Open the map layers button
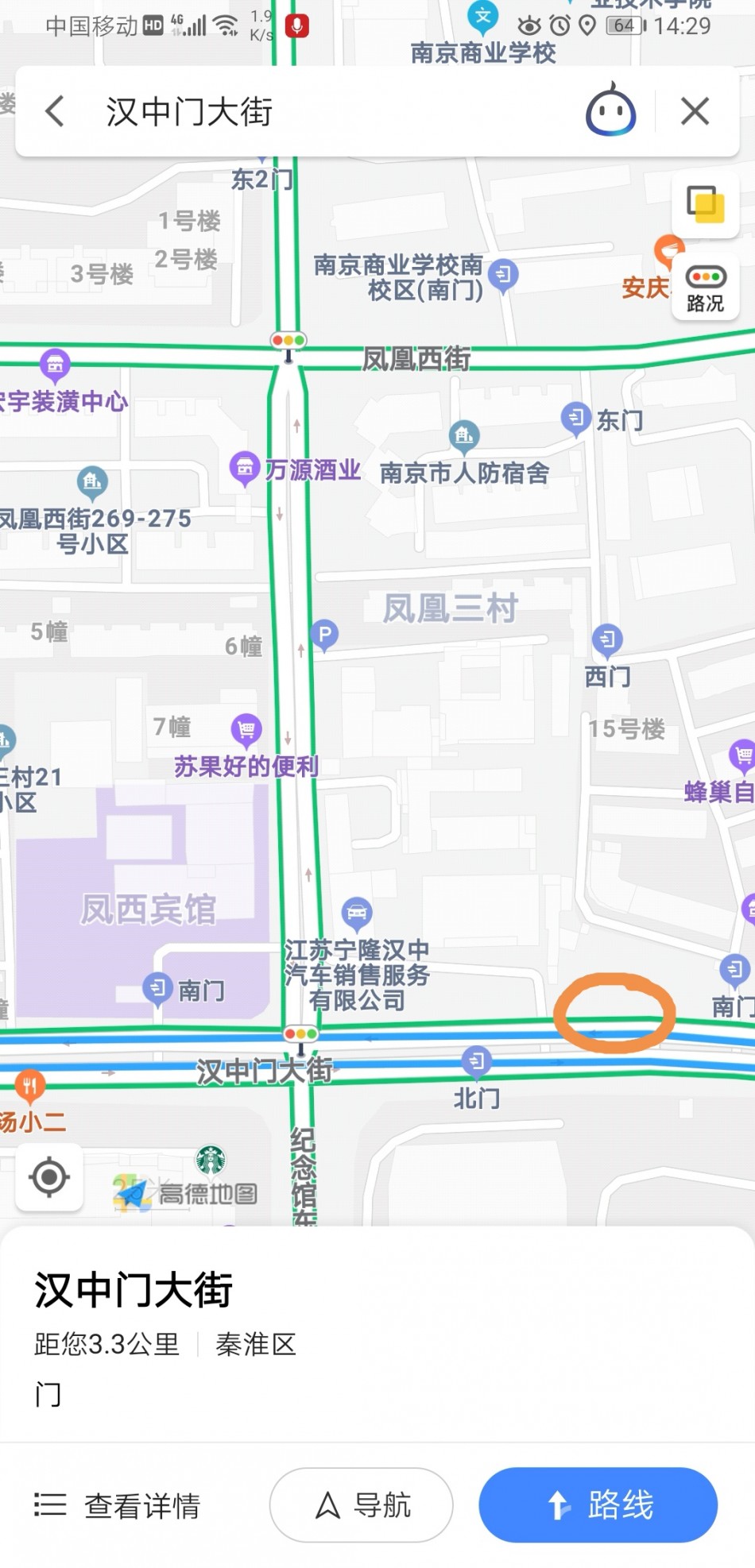This screenshot has width=755, height=1568. tap(705, 203)
